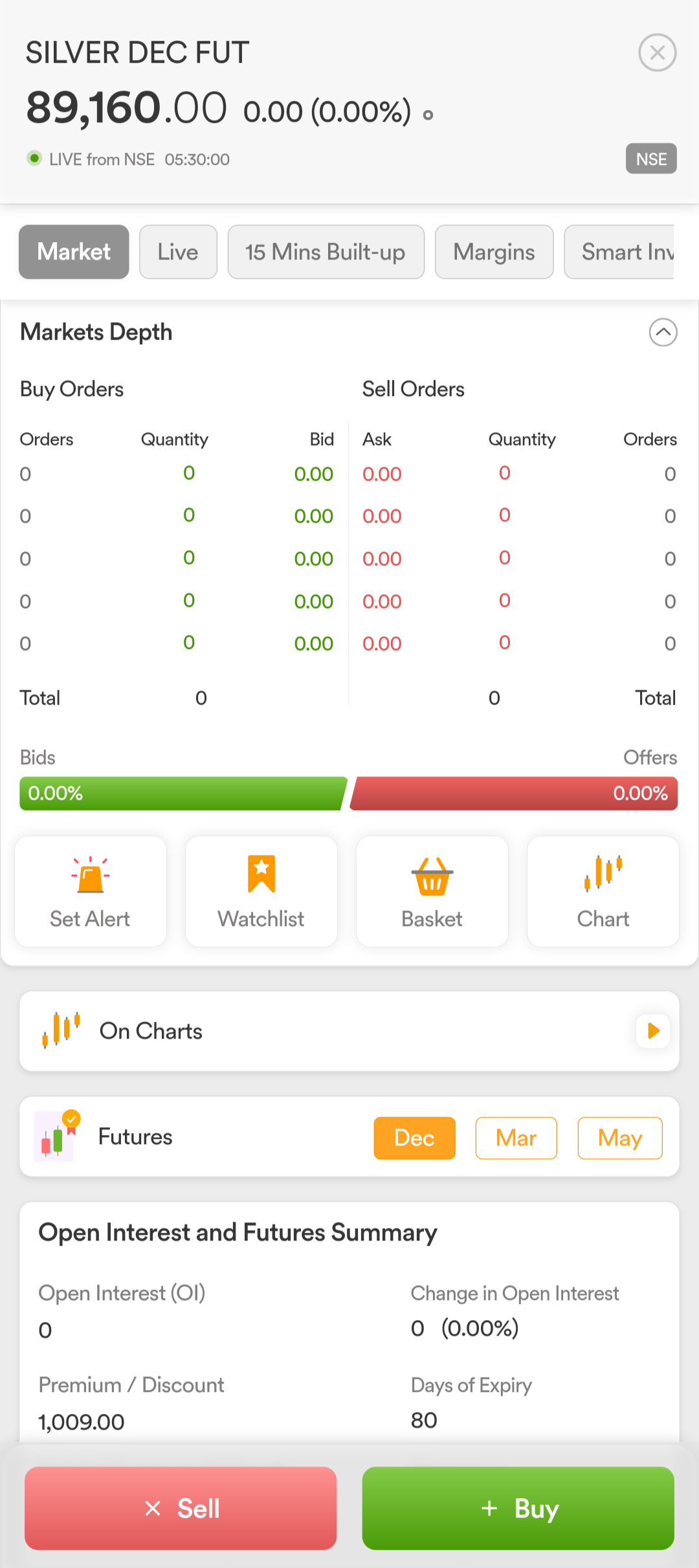Open the Smart Inv tab

[x=619, y=252]
